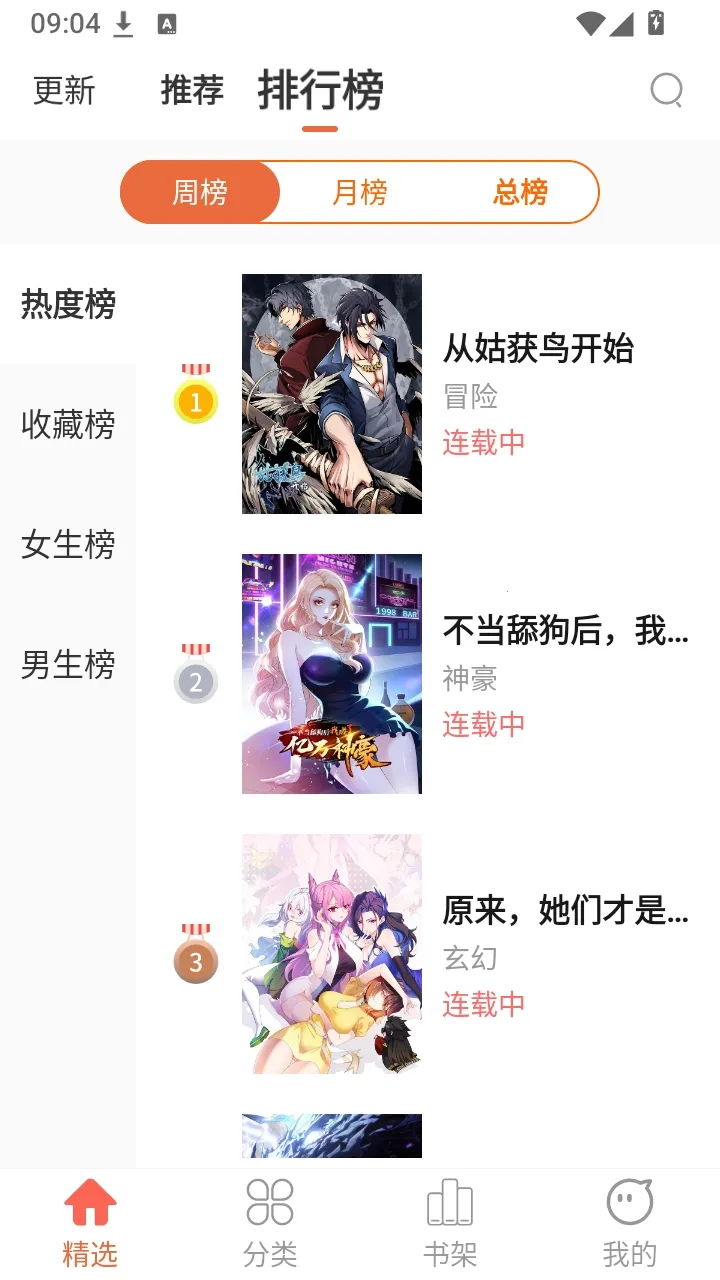
Task: Open the comic 原来，她们才是...
Action: pos(428,954)
